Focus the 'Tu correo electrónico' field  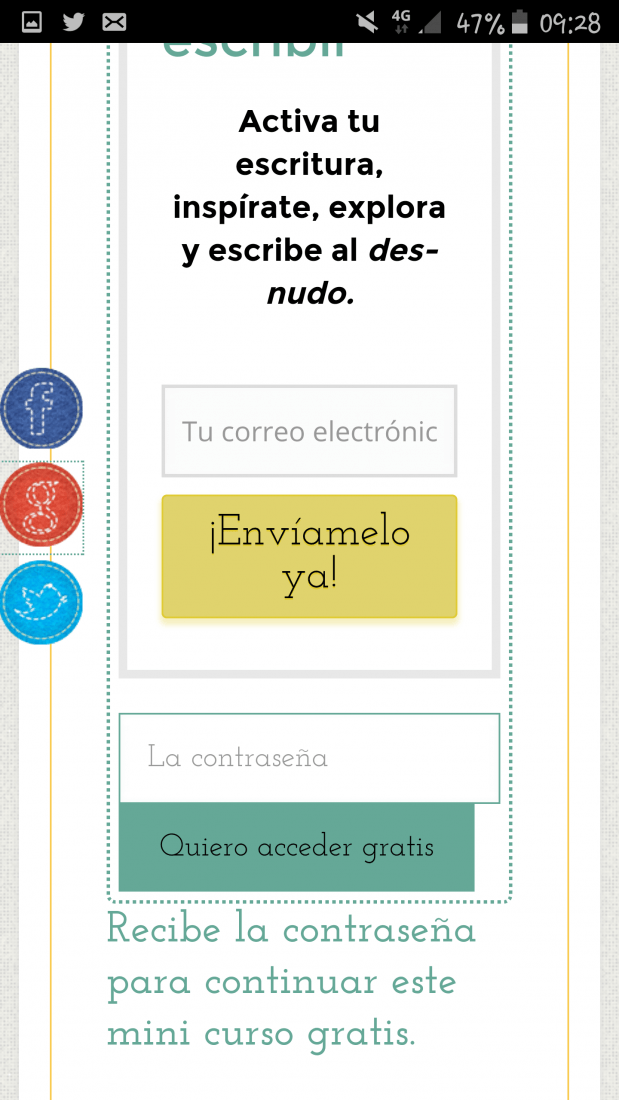coord(310,431)
